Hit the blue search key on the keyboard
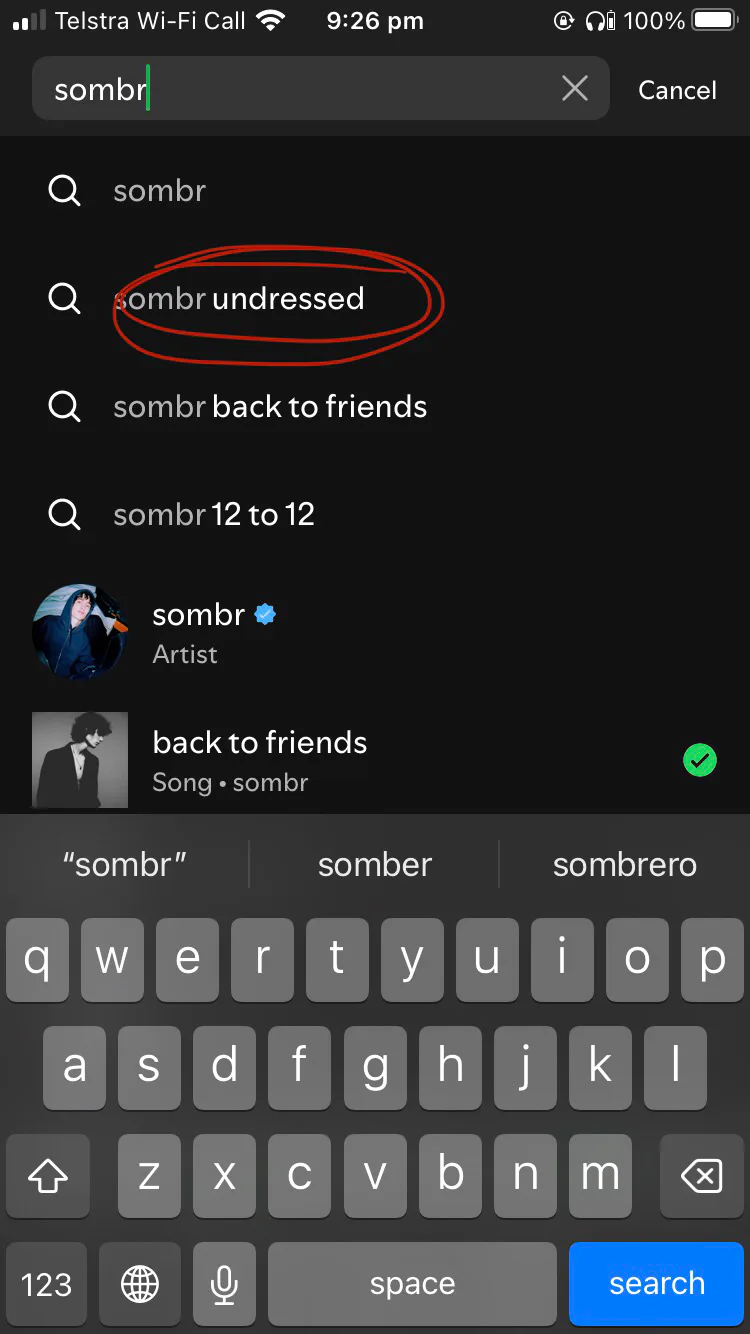This screenshot has height=1334, width=750. coord(657,1284)
